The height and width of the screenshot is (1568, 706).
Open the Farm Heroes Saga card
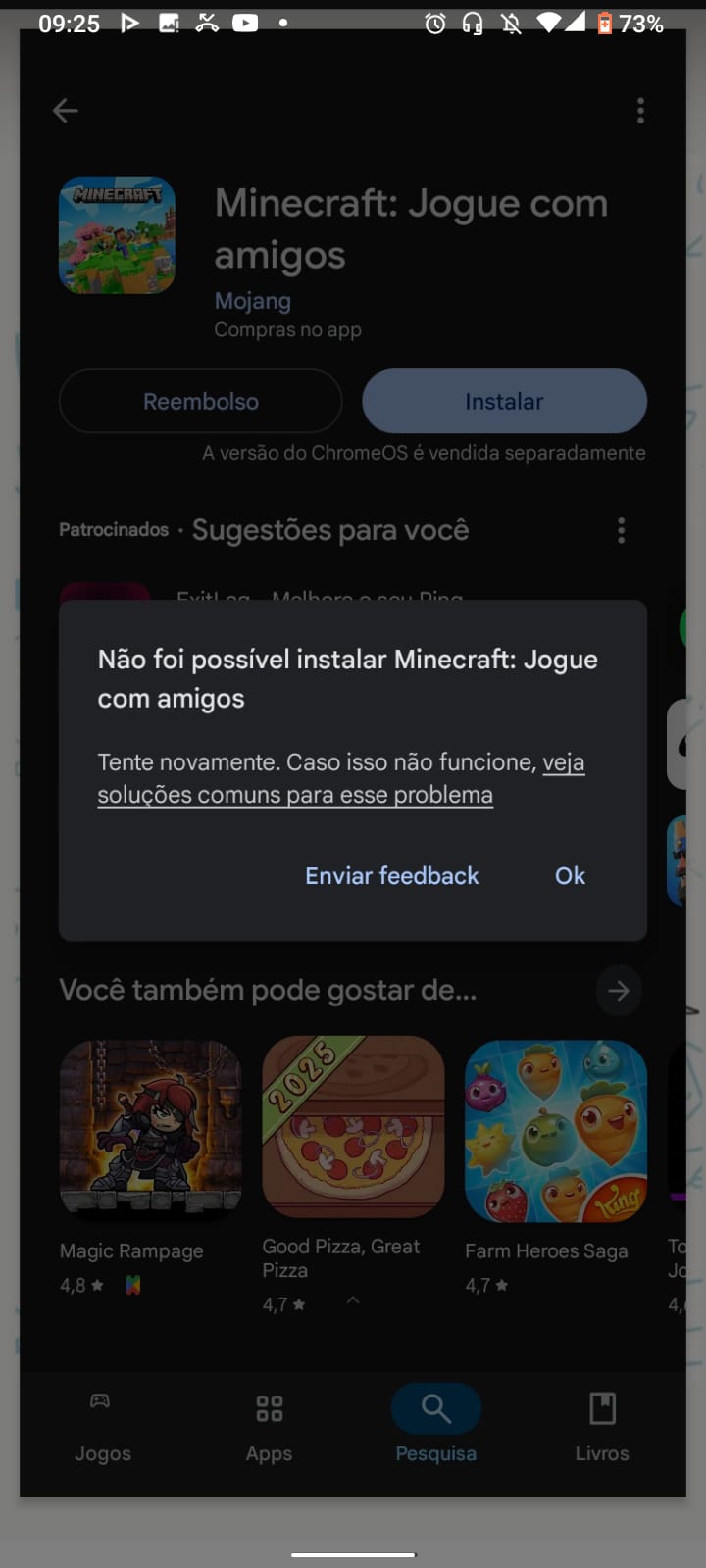coord(556,1166)
